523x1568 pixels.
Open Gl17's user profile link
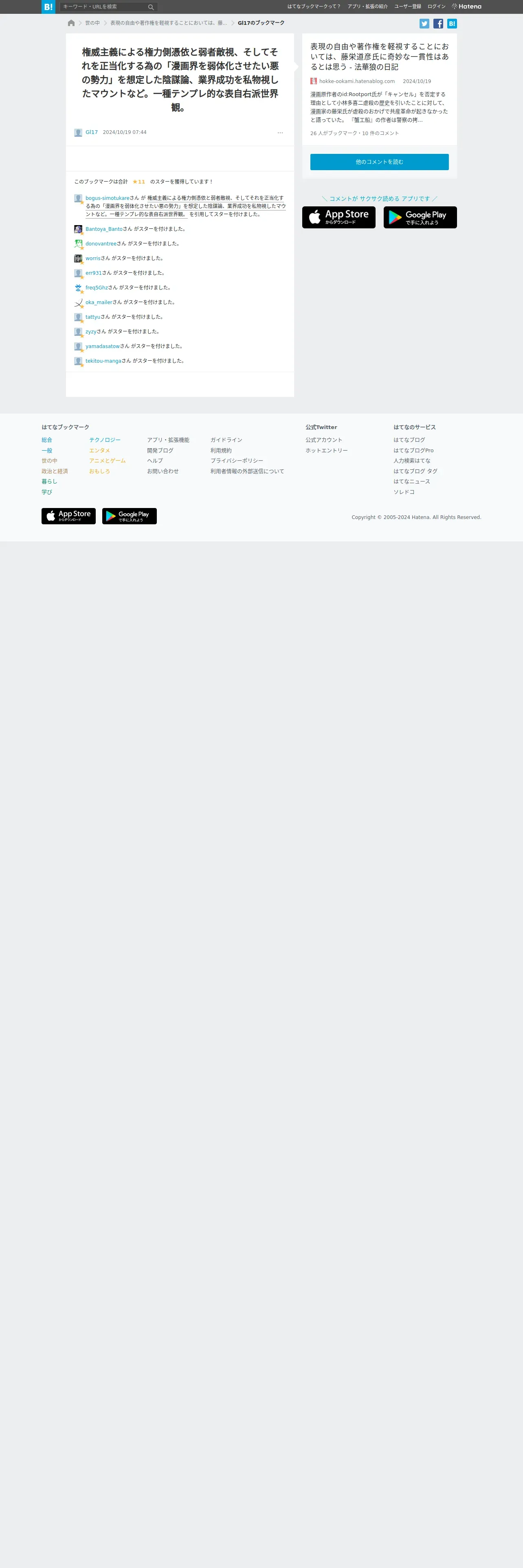click(x=91, y=133)
